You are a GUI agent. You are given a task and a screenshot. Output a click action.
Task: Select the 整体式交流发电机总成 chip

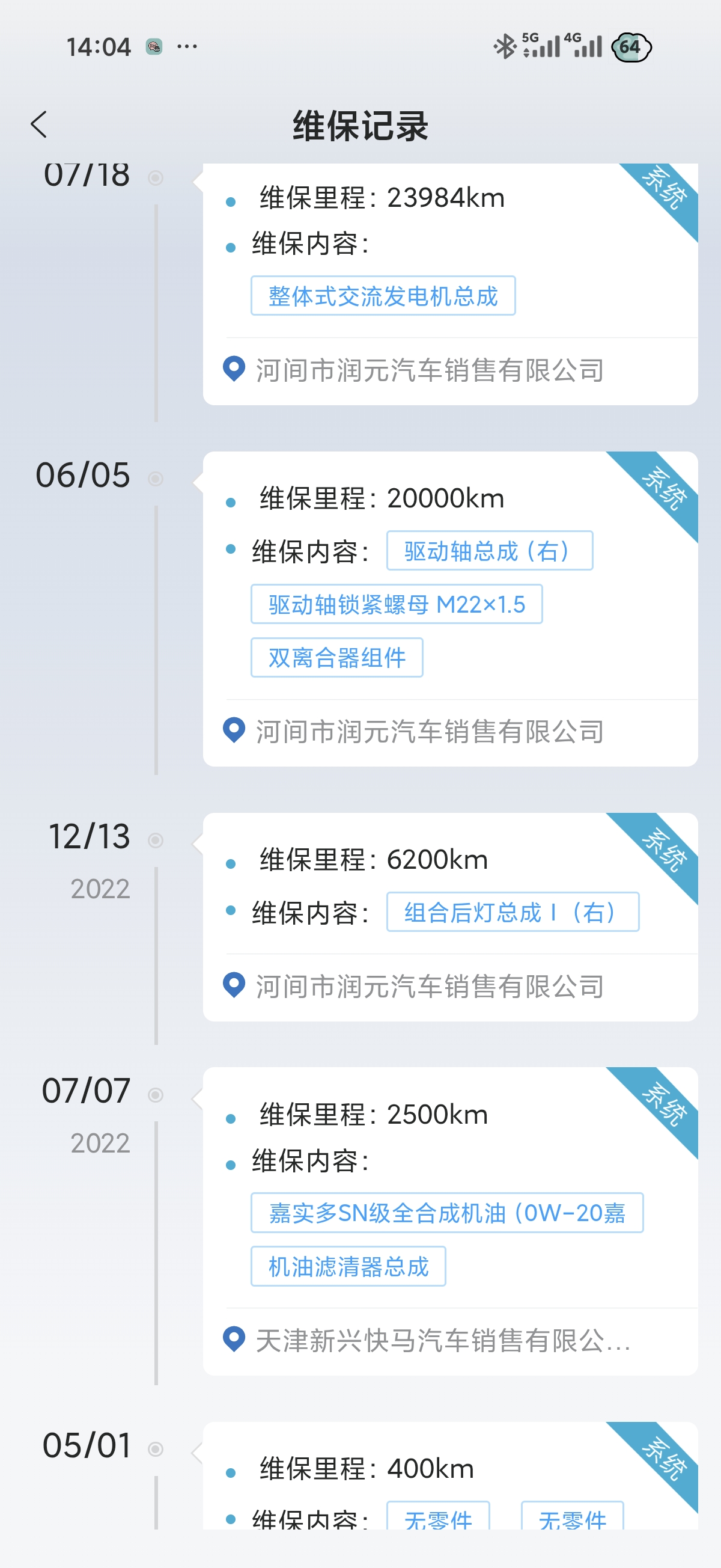tap(383, 296)
